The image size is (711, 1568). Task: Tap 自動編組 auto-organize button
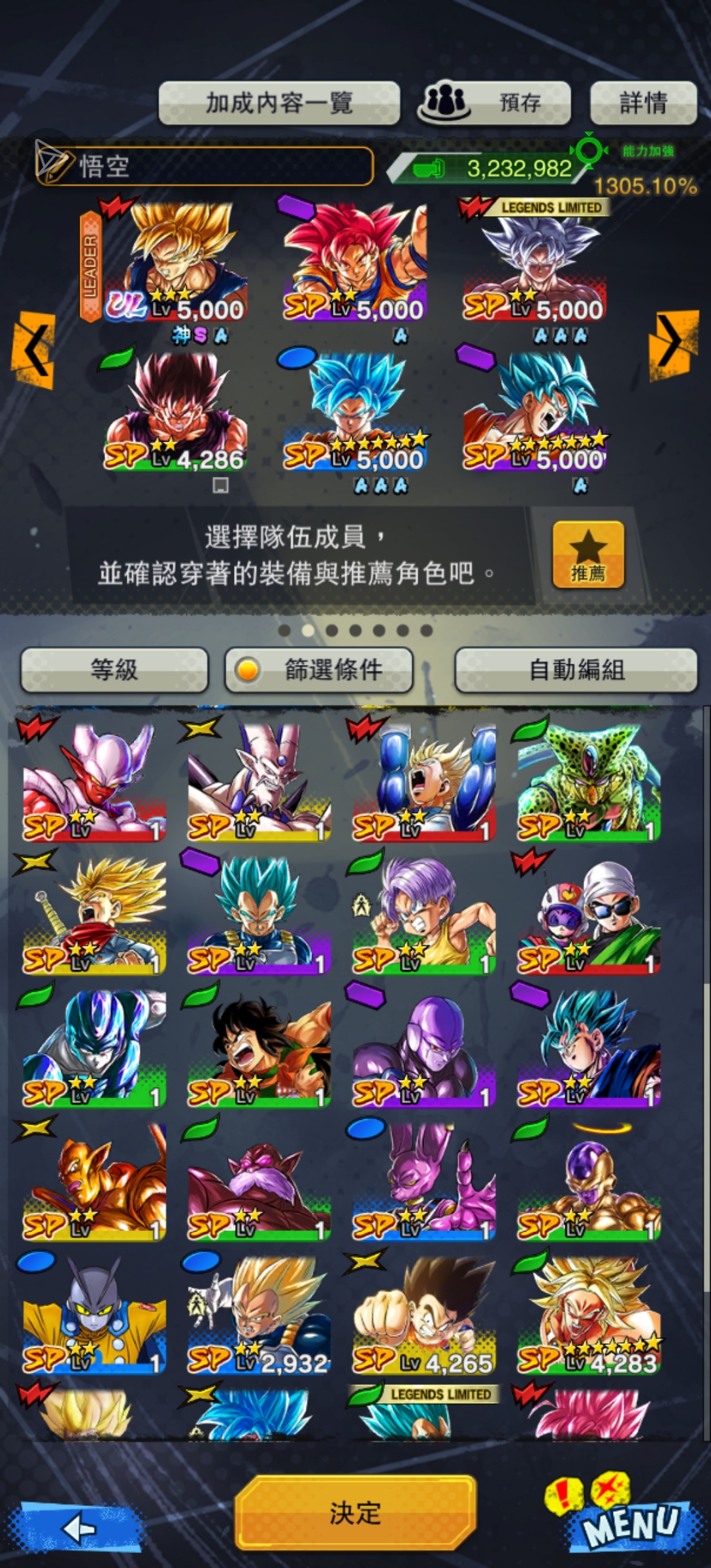point(576,670)
